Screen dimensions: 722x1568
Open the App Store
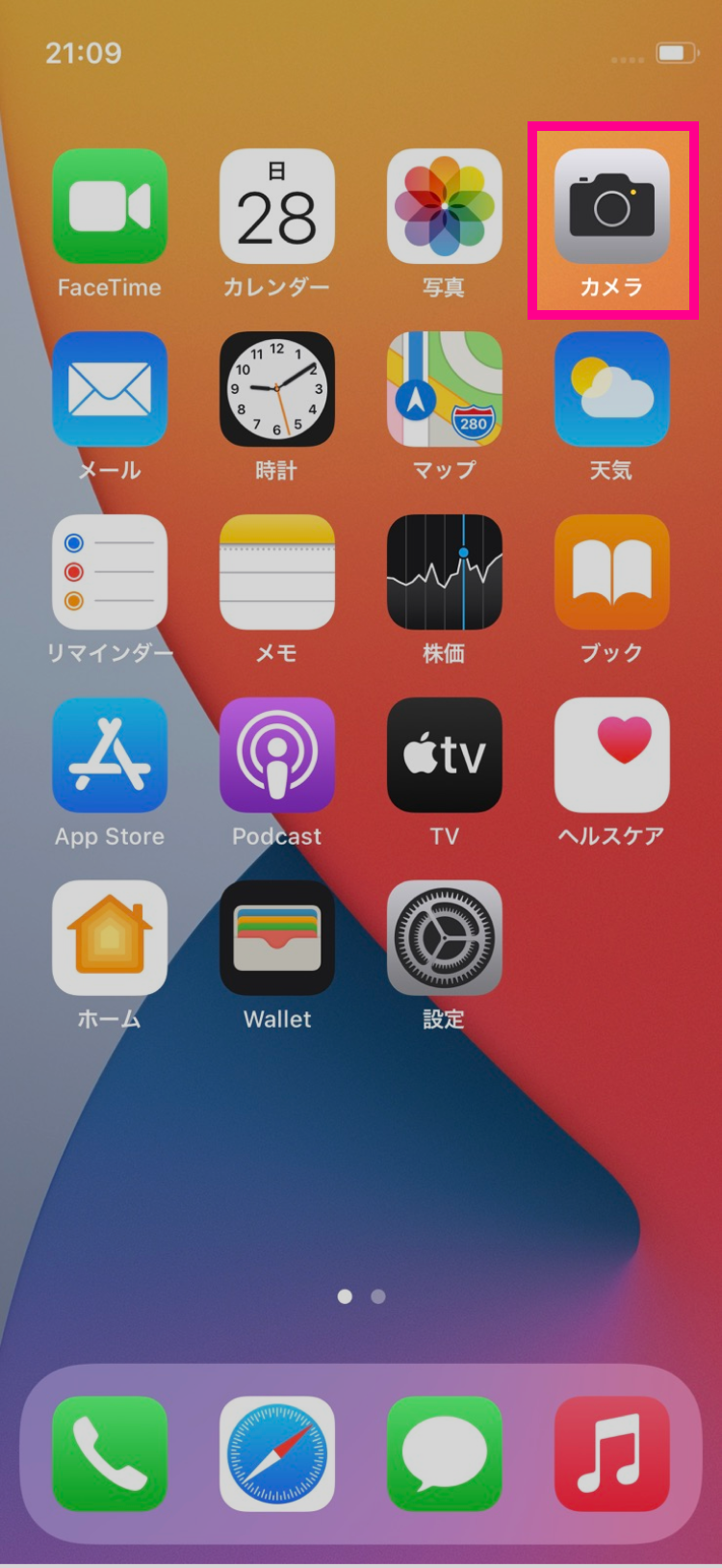pyautogui.click(x=110, y=755)
